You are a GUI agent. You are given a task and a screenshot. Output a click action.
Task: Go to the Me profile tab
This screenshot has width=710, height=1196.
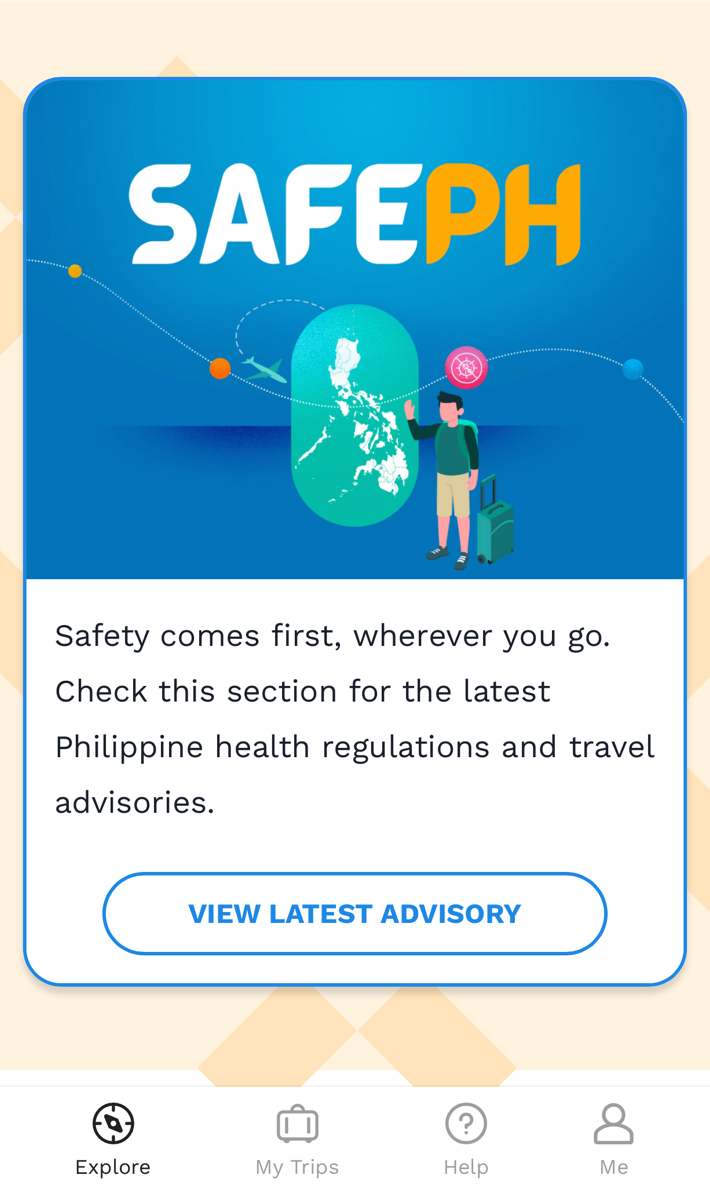[613, 1140]
